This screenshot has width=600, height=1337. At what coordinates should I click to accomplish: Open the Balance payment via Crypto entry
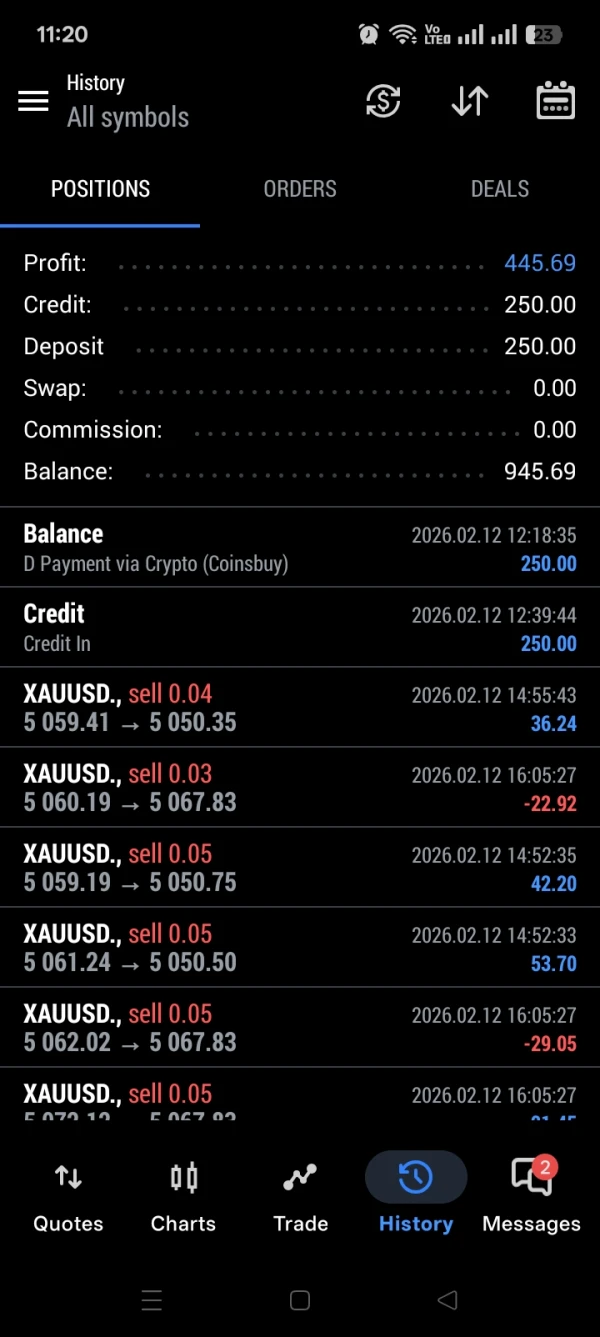tap(300, 548)
